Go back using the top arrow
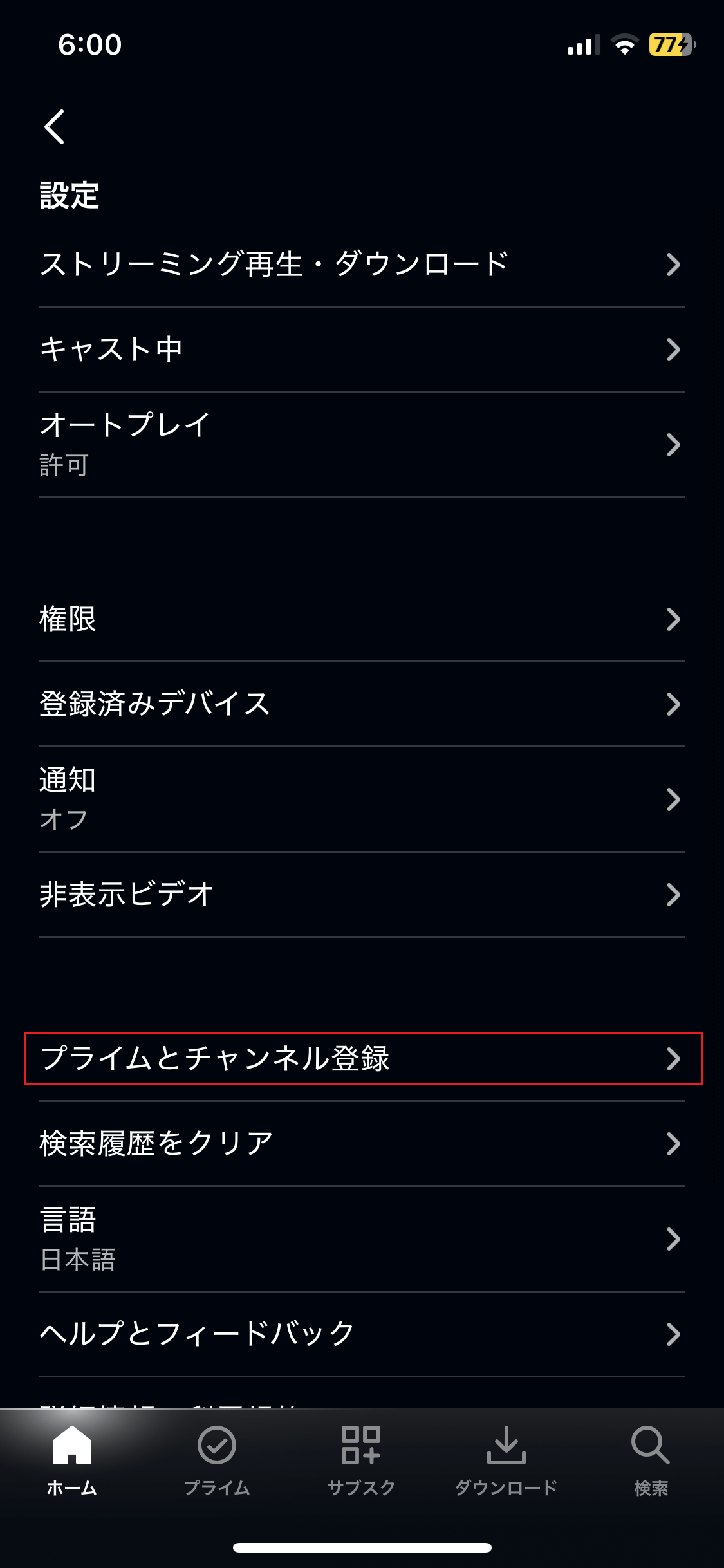Screen dimensions: 724x1568 click(x=55, y=126)
